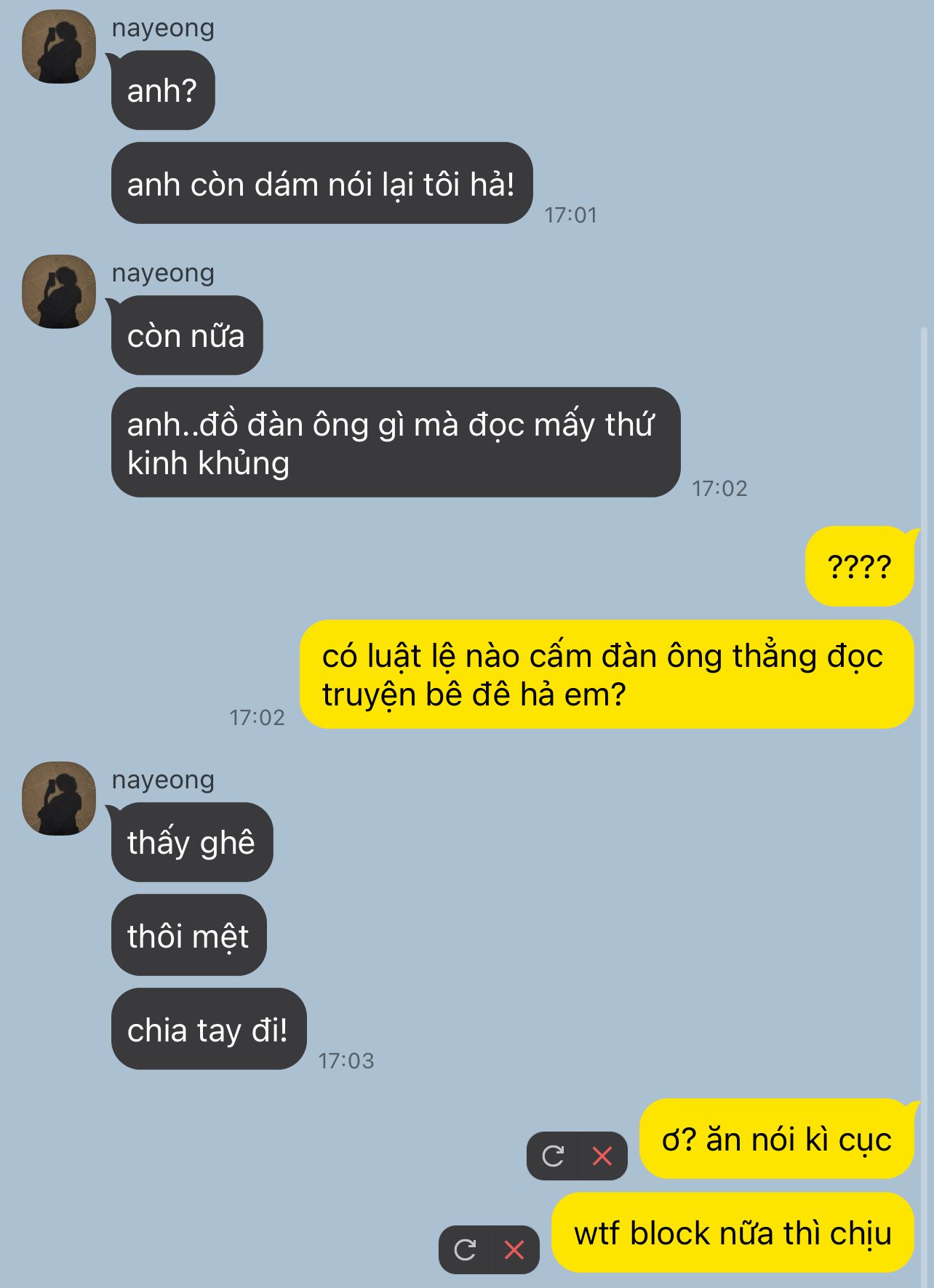Tap nayeong's avatar next to "còn nữa"
Viewport: 934px width, 1288px height.
[59, 292]
